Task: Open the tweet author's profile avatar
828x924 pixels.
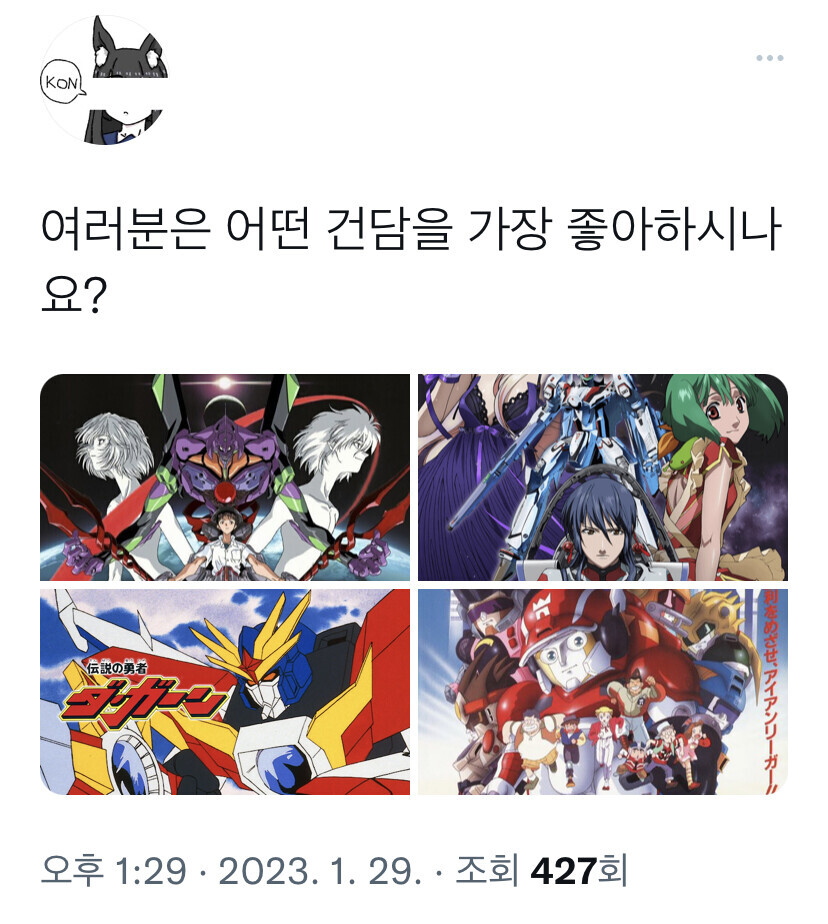Action: point(104,80)
